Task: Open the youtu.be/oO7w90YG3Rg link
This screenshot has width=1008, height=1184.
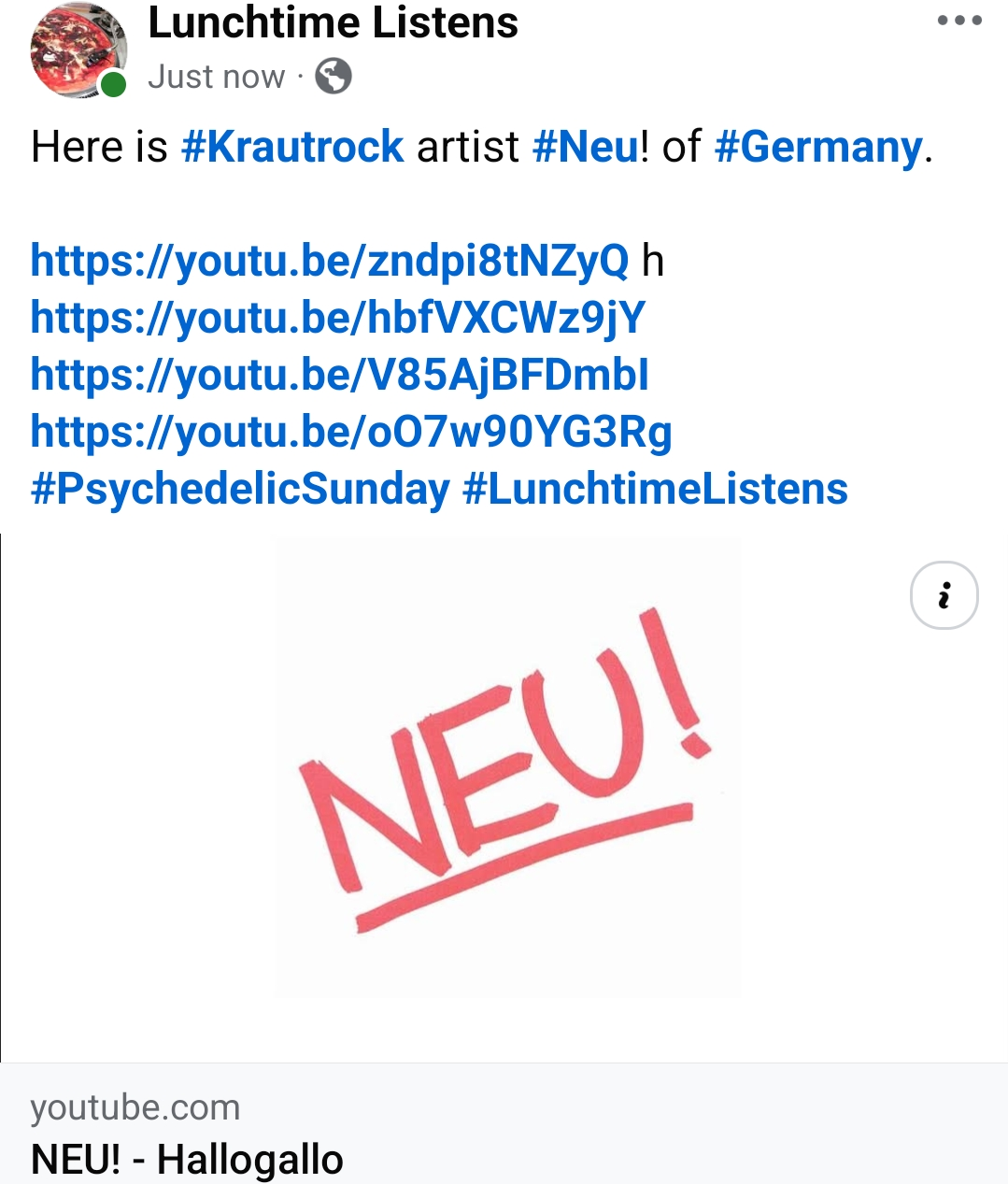Action: point(351,432)
